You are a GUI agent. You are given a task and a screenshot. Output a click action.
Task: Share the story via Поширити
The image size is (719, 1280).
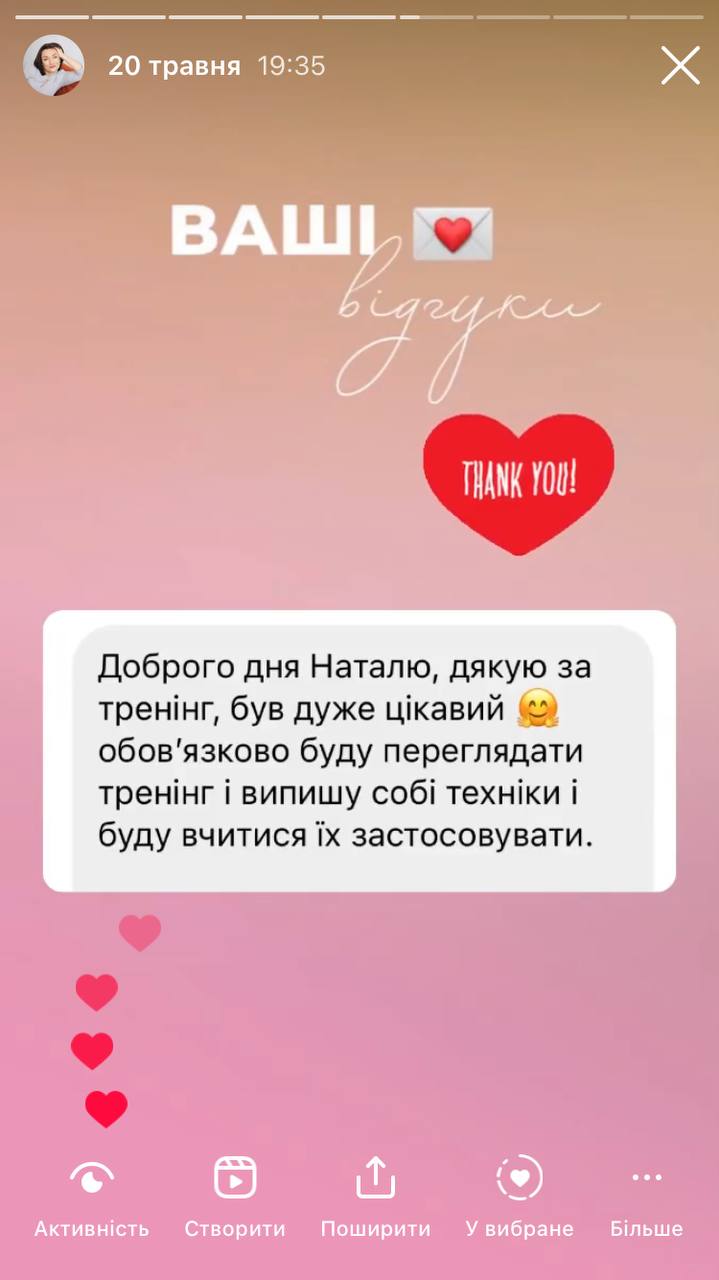[x=375, y=1197]
